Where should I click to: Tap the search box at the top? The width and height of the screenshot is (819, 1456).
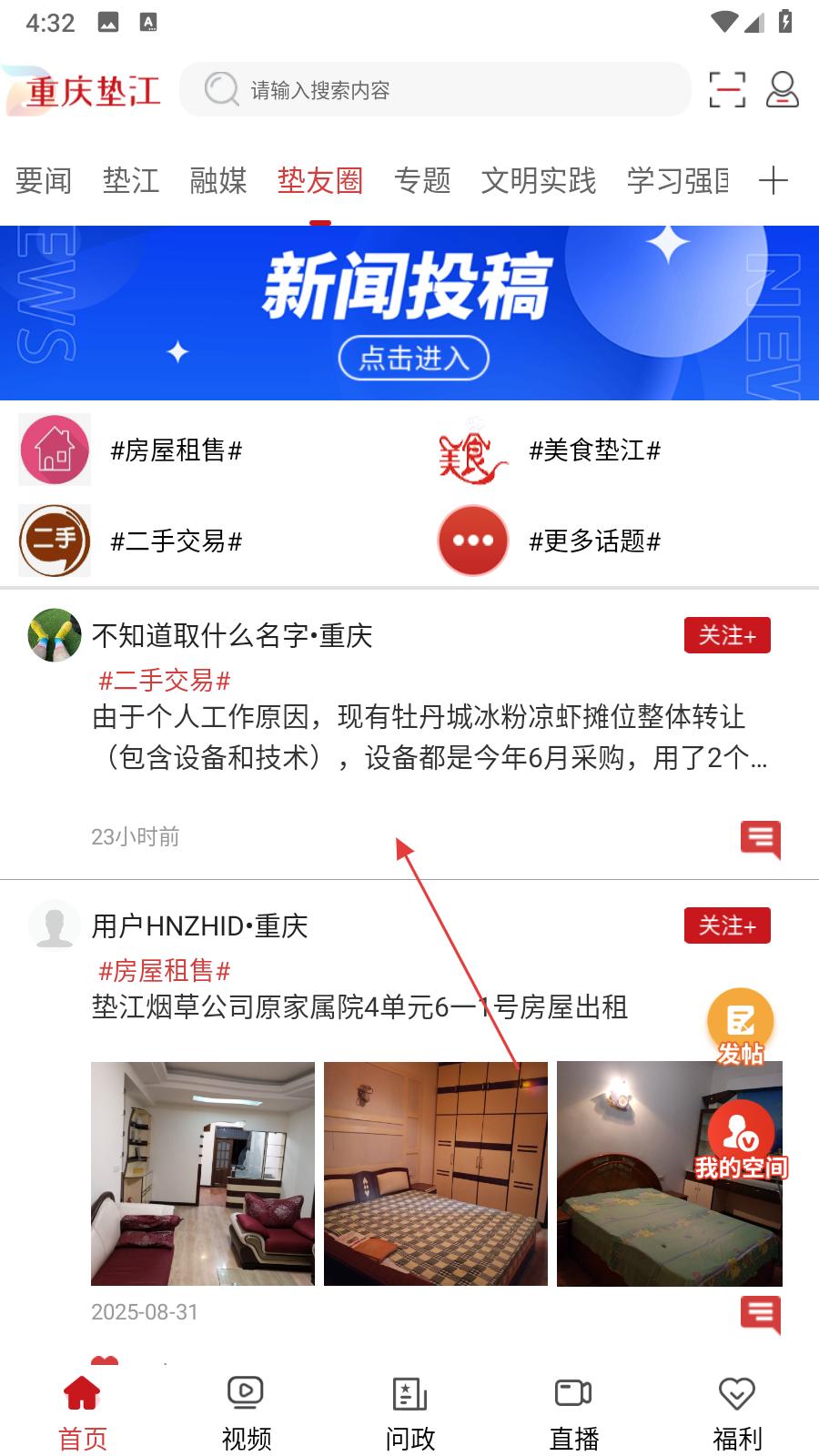click(x=435, y=89)
